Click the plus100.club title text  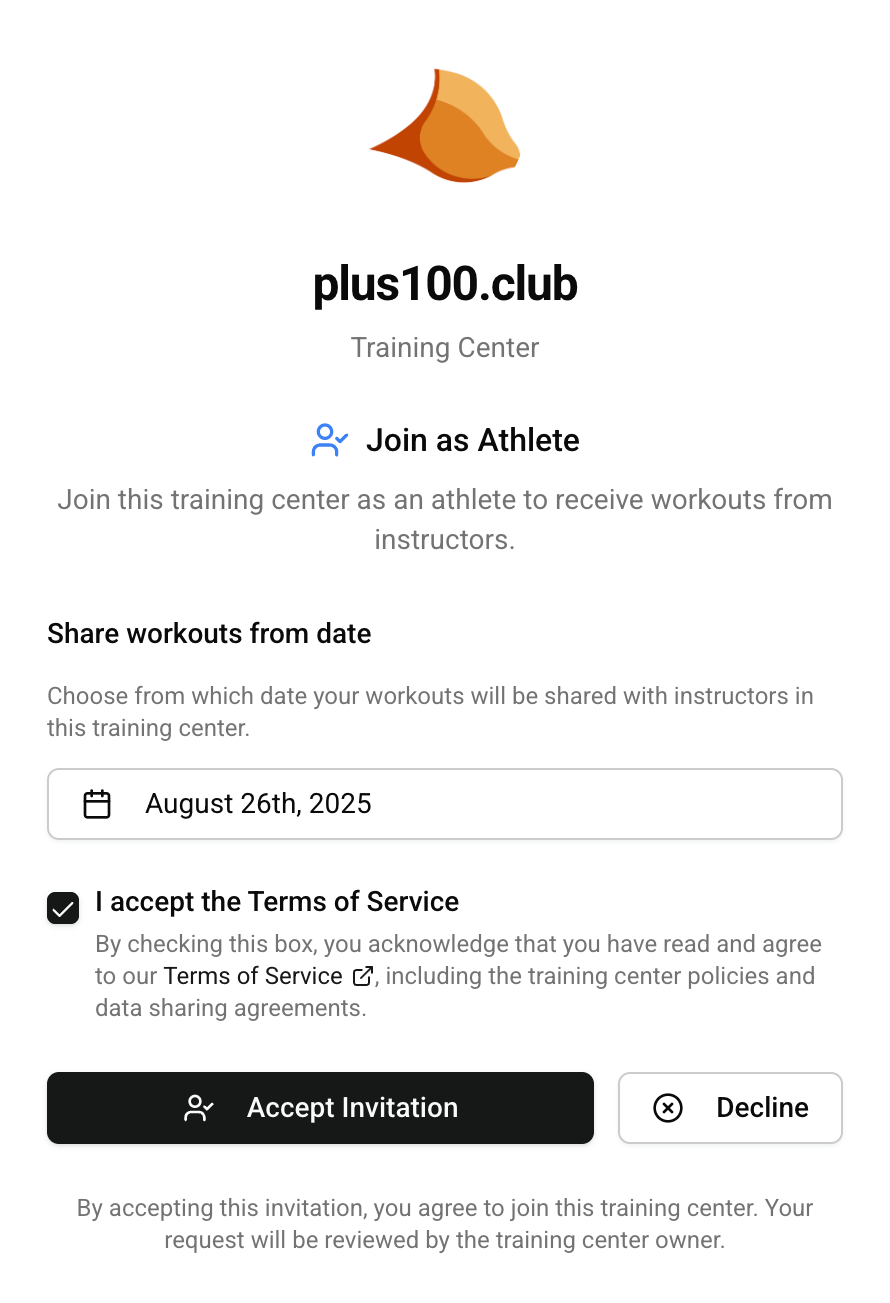tap(444, 284)
